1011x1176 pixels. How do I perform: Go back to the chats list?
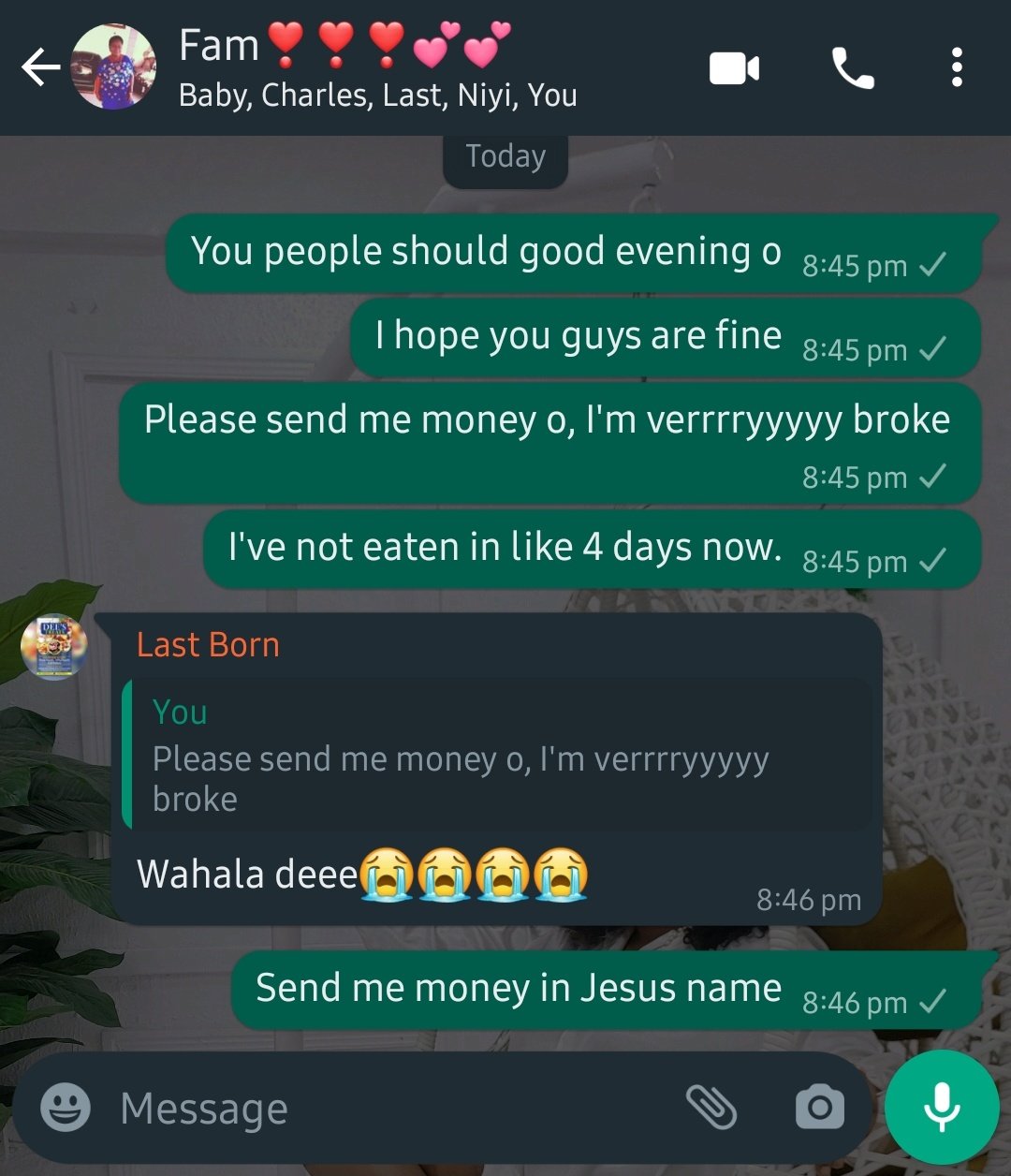tap(40, 67)
